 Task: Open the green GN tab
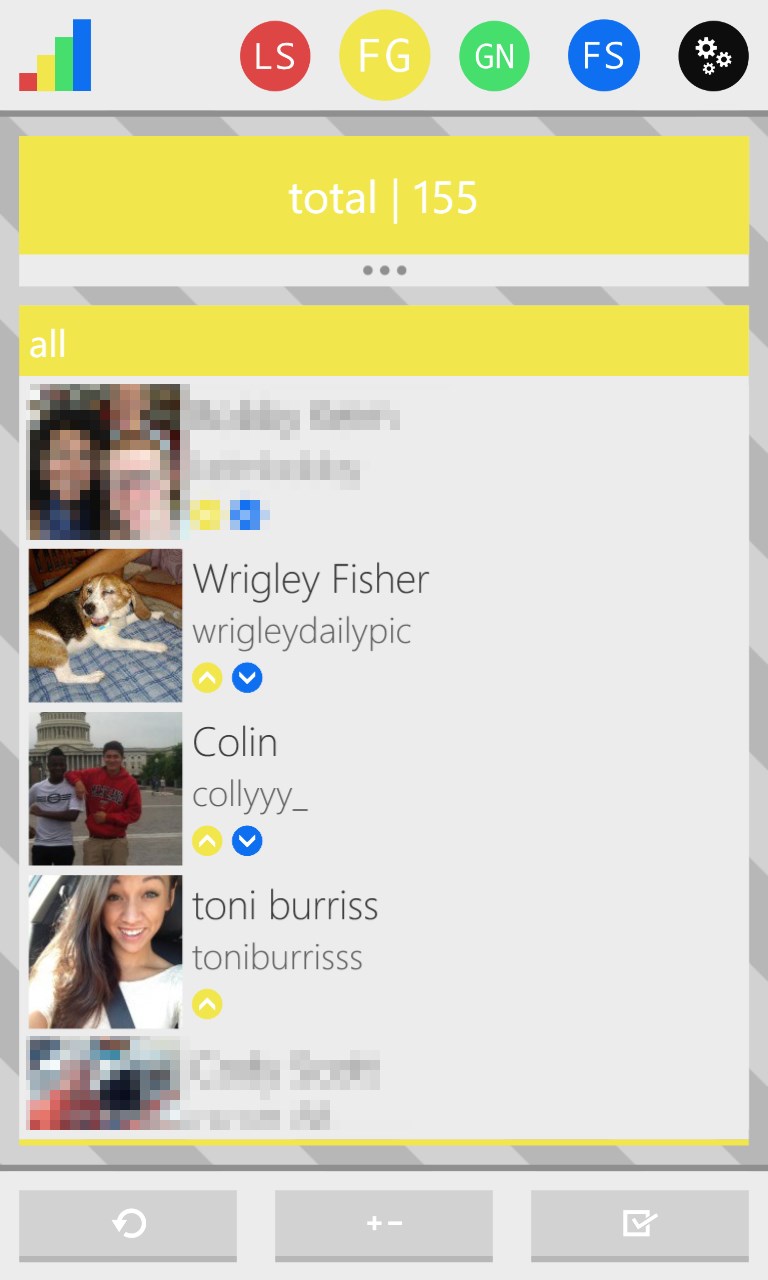tap(494, 56)
